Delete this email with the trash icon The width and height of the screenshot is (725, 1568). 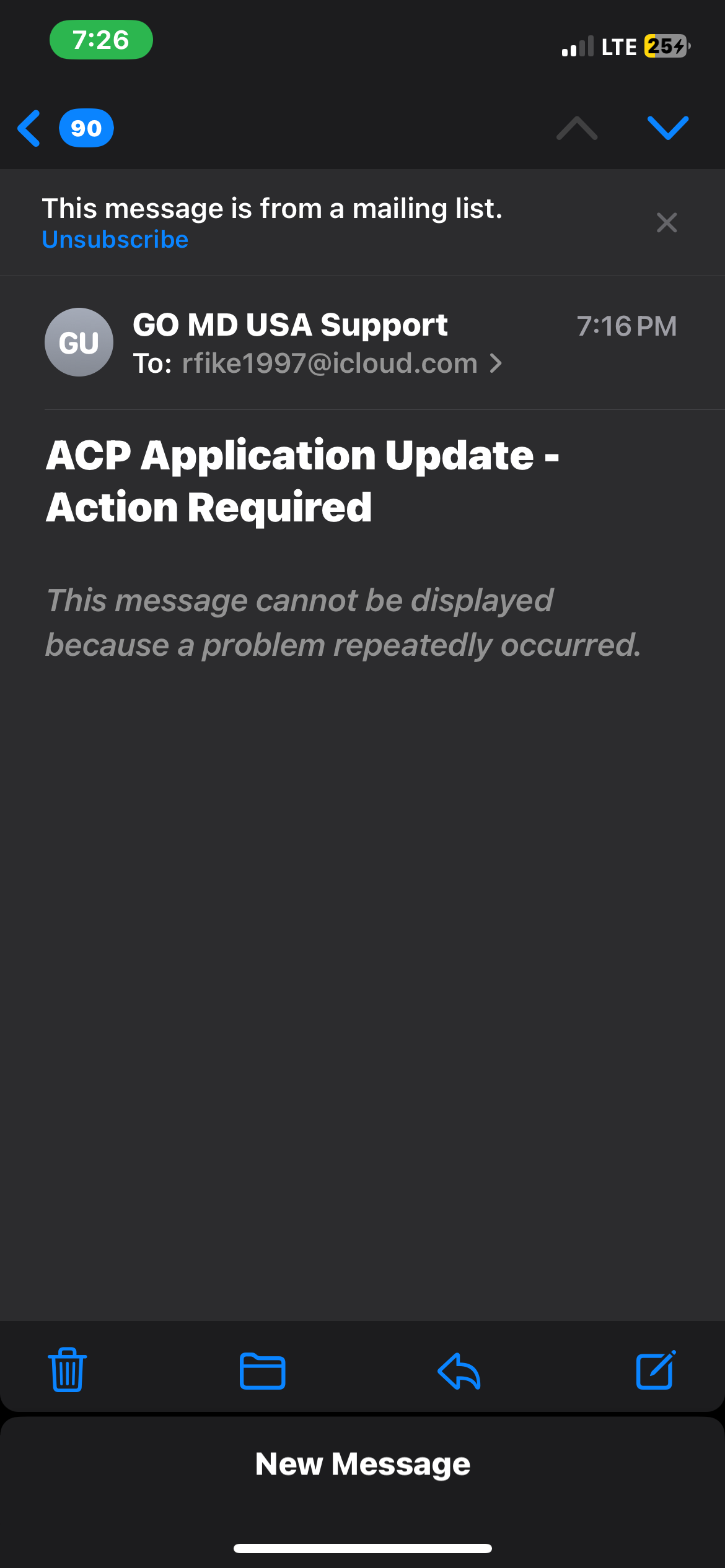67,1370
